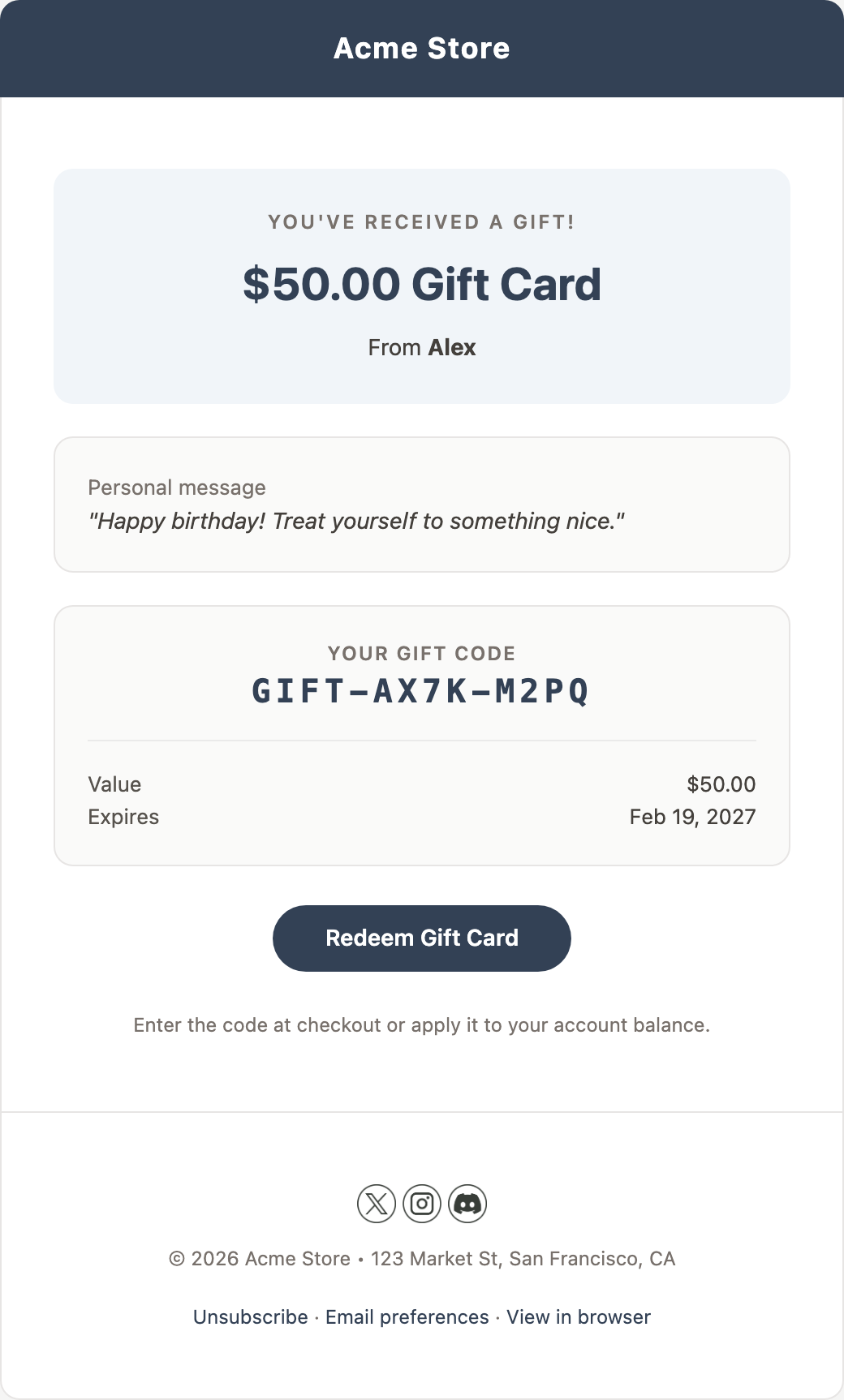
Task: Join the Acme Store Discord
Action: point(467,1203)
